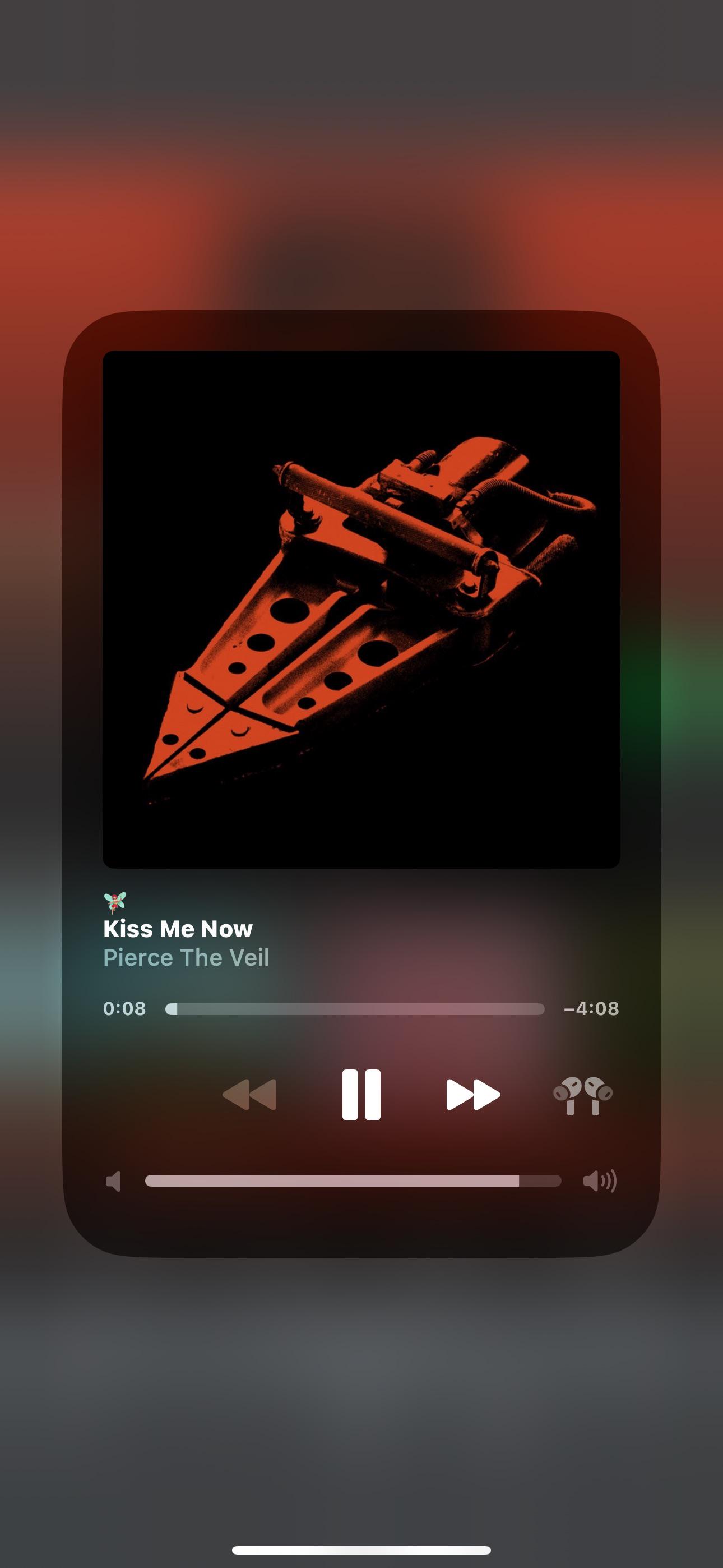Tap the playback progress bar to seek
The width and height of the screenshot is (723, 1568).
(x=355, y=1009)
